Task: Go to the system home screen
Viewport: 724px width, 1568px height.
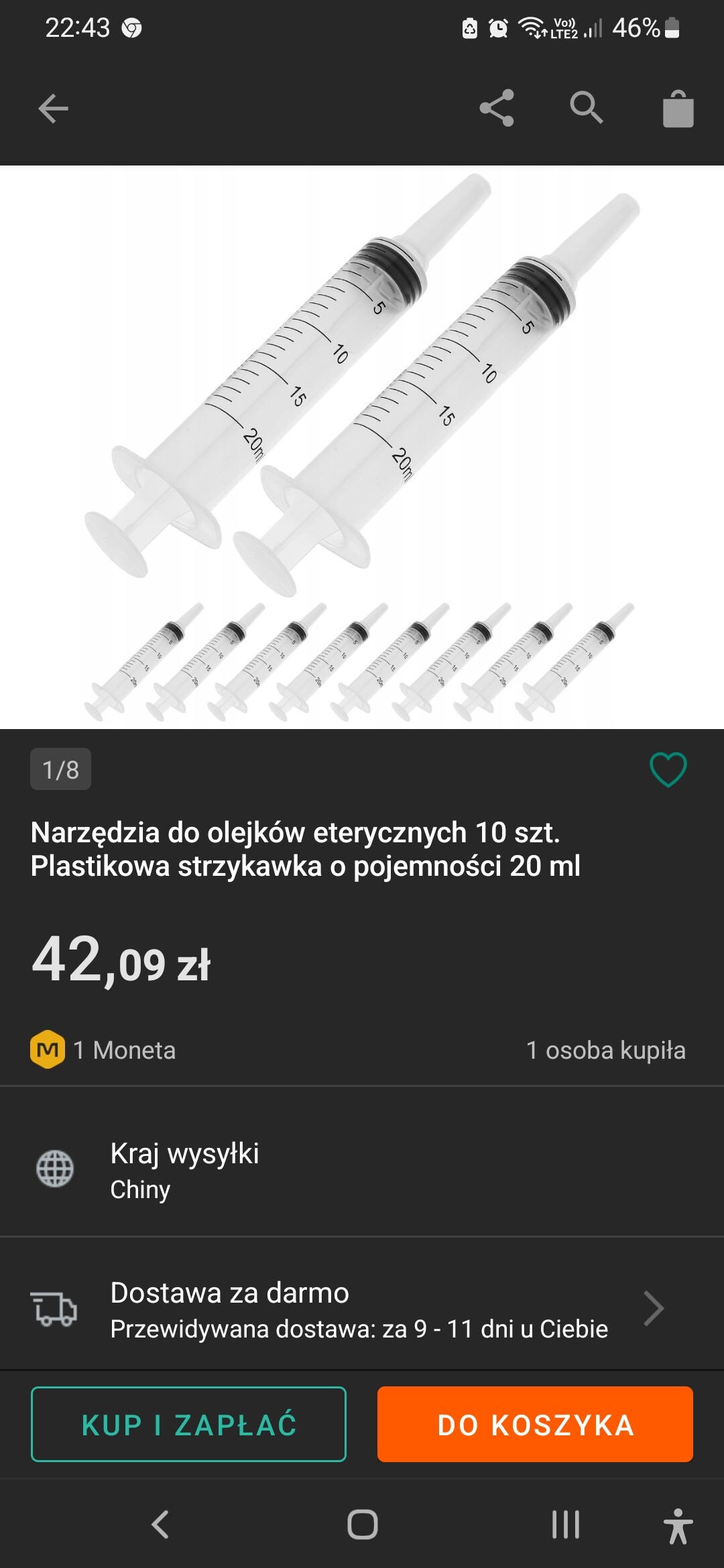Action: 362,1524
